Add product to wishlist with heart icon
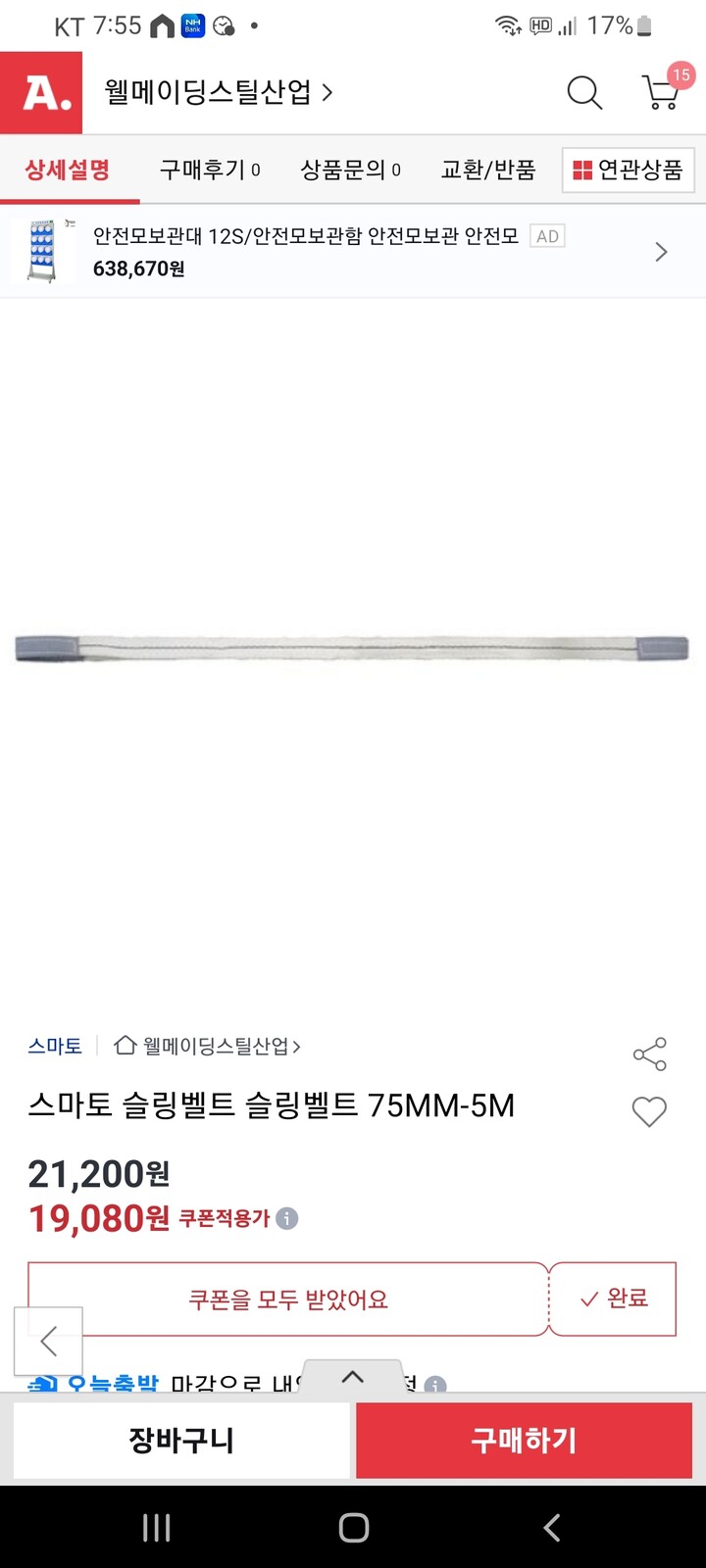This screenshot has width=706, height=1568. click(x=649, y=1112)
